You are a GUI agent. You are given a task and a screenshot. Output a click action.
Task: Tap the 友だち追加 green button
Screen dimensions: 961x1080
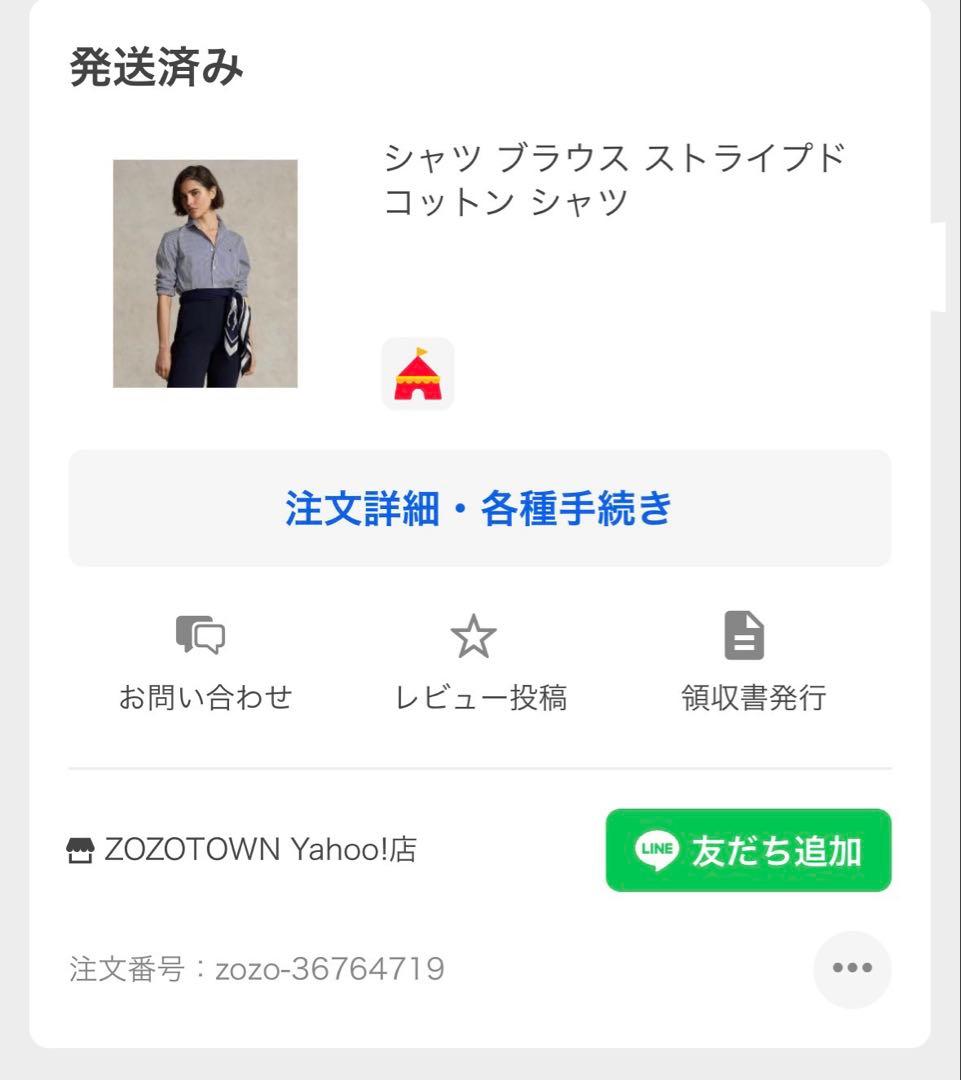click(747, 851)
